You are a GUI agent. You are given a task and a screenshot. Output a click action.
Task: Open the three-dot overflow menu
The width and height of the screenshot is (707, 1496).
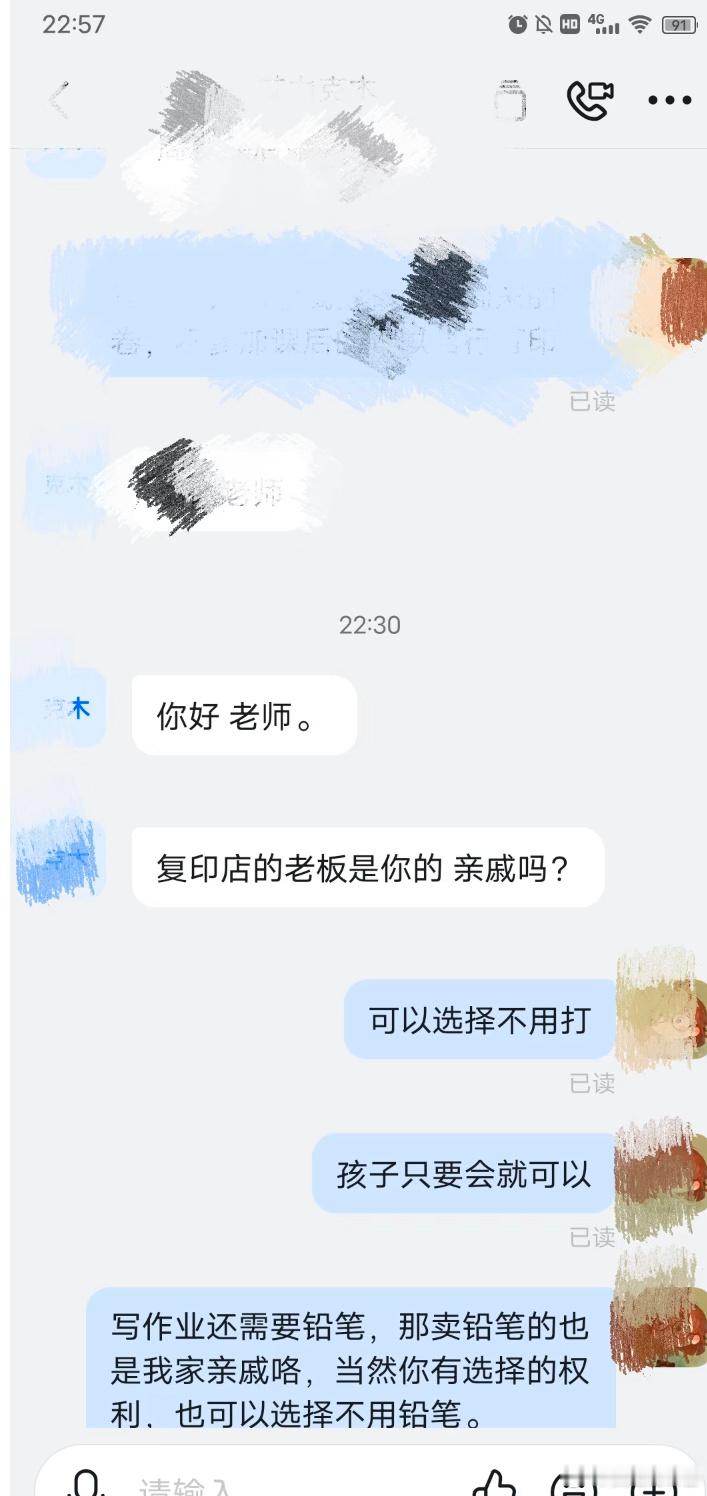669,100
